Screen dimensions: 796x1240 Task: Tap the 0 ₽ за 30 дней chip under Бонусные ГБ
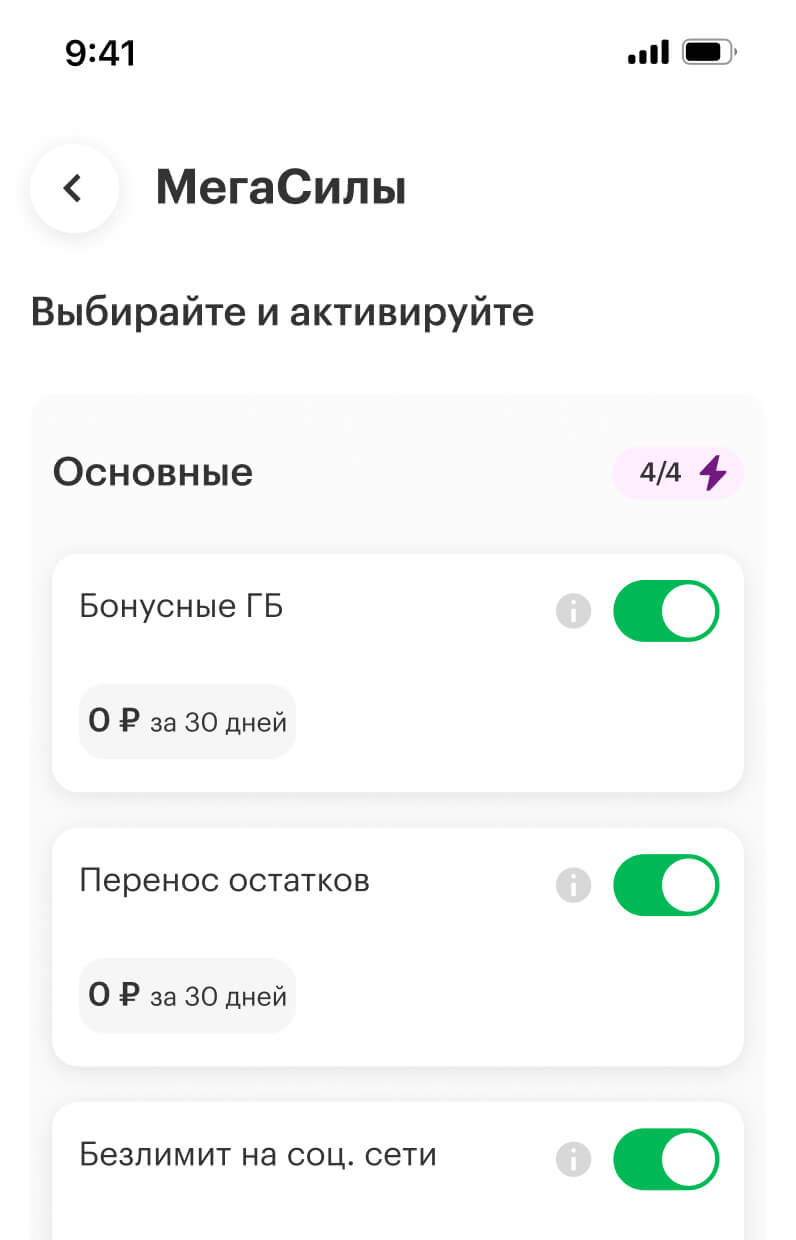pos(187,721)
